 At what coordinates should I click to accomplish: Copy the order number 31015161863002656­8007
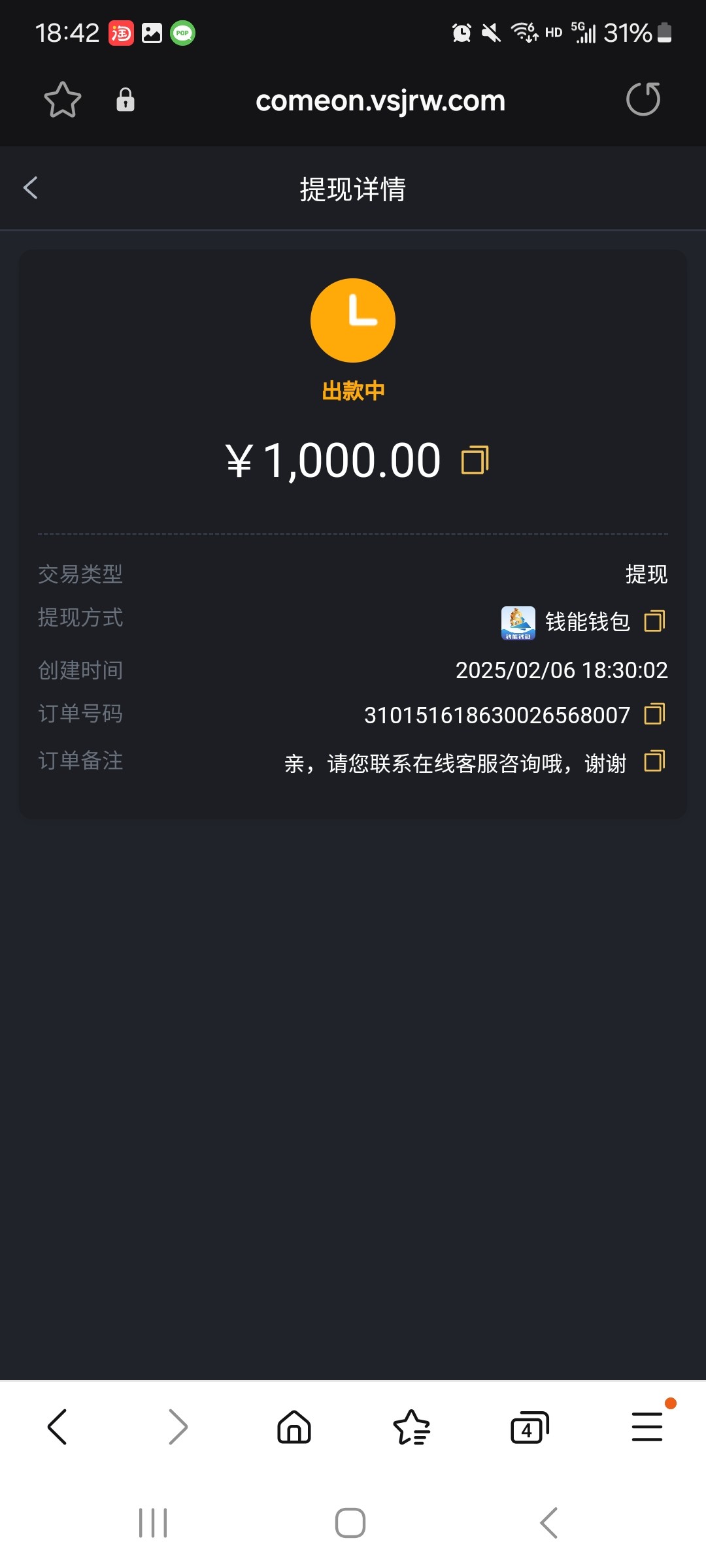click(x=654, y=714)
